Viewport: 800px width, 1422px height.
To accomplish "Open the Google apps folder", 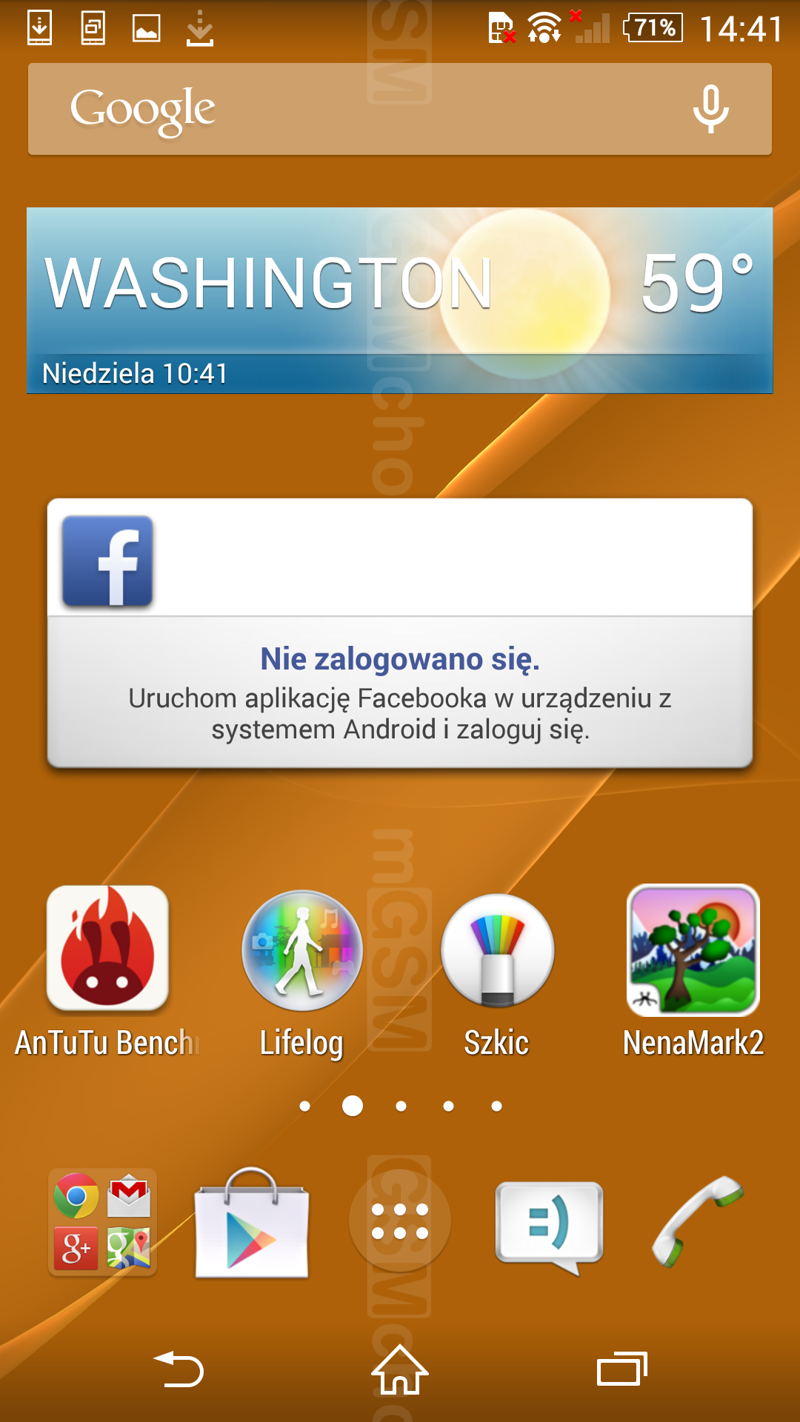I will 103,1222.
